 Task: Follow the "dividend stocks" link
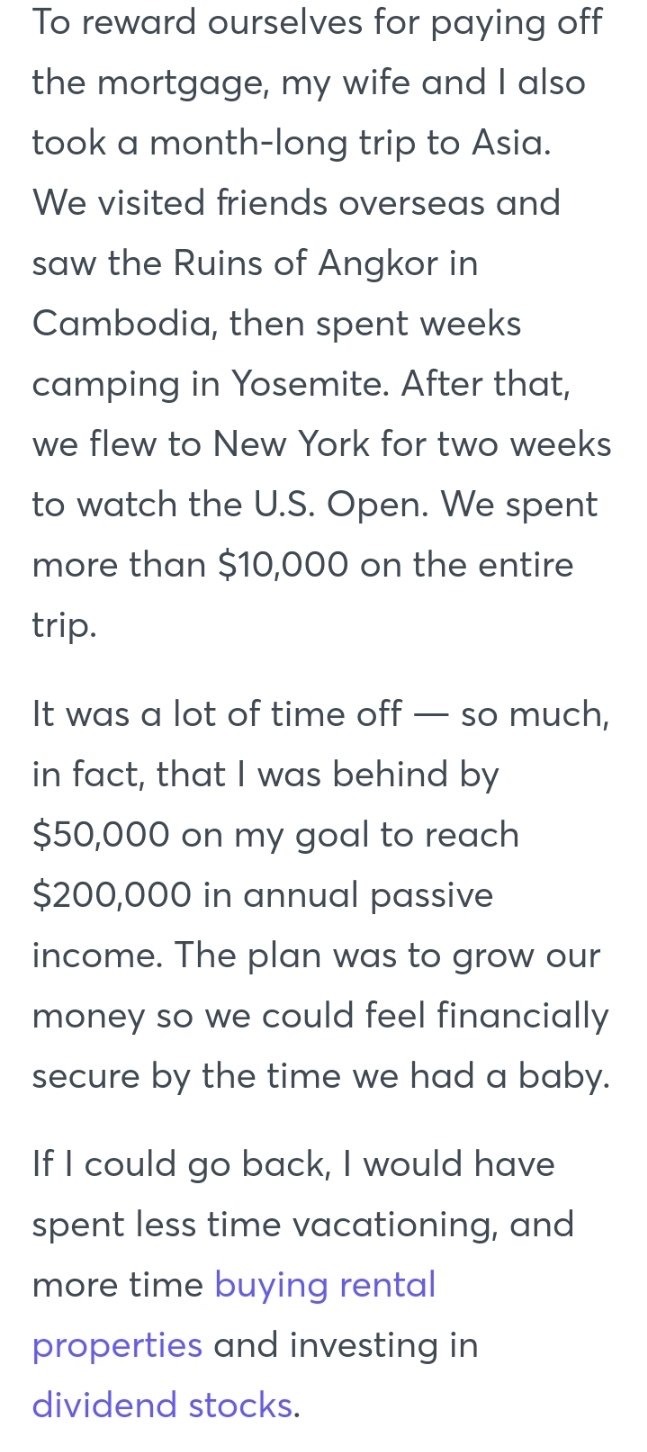162,1405
